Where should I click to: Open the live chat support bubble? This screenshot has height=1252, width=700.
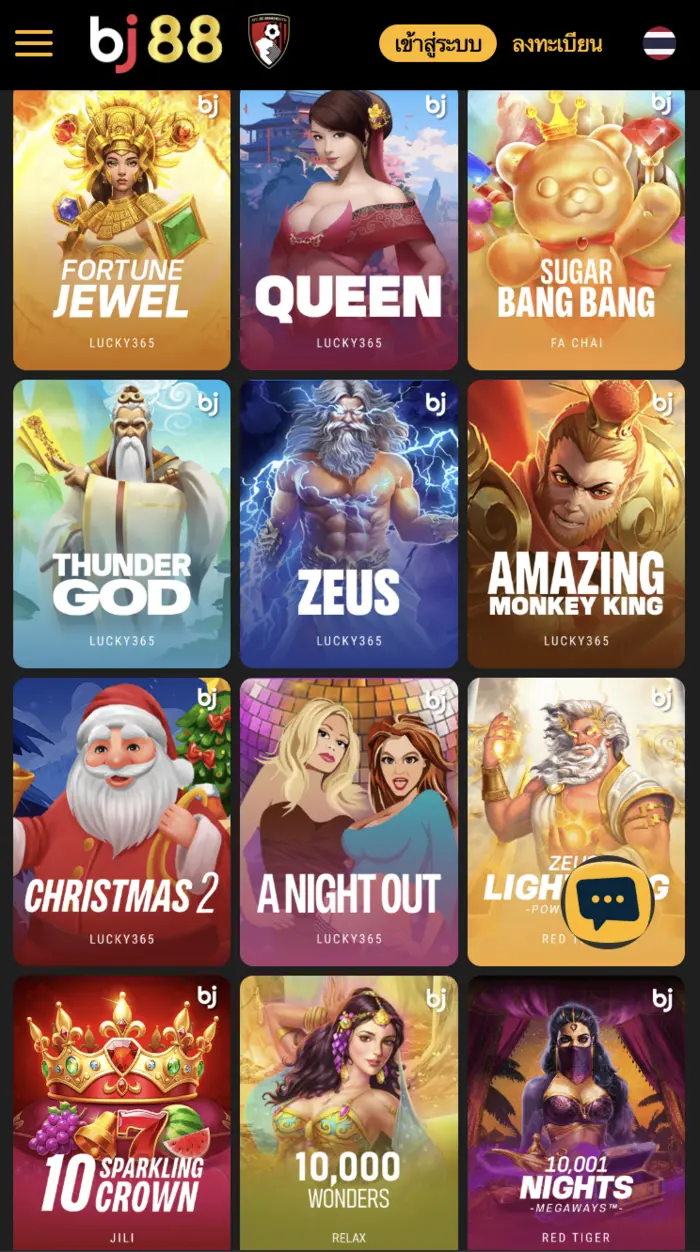608,902
